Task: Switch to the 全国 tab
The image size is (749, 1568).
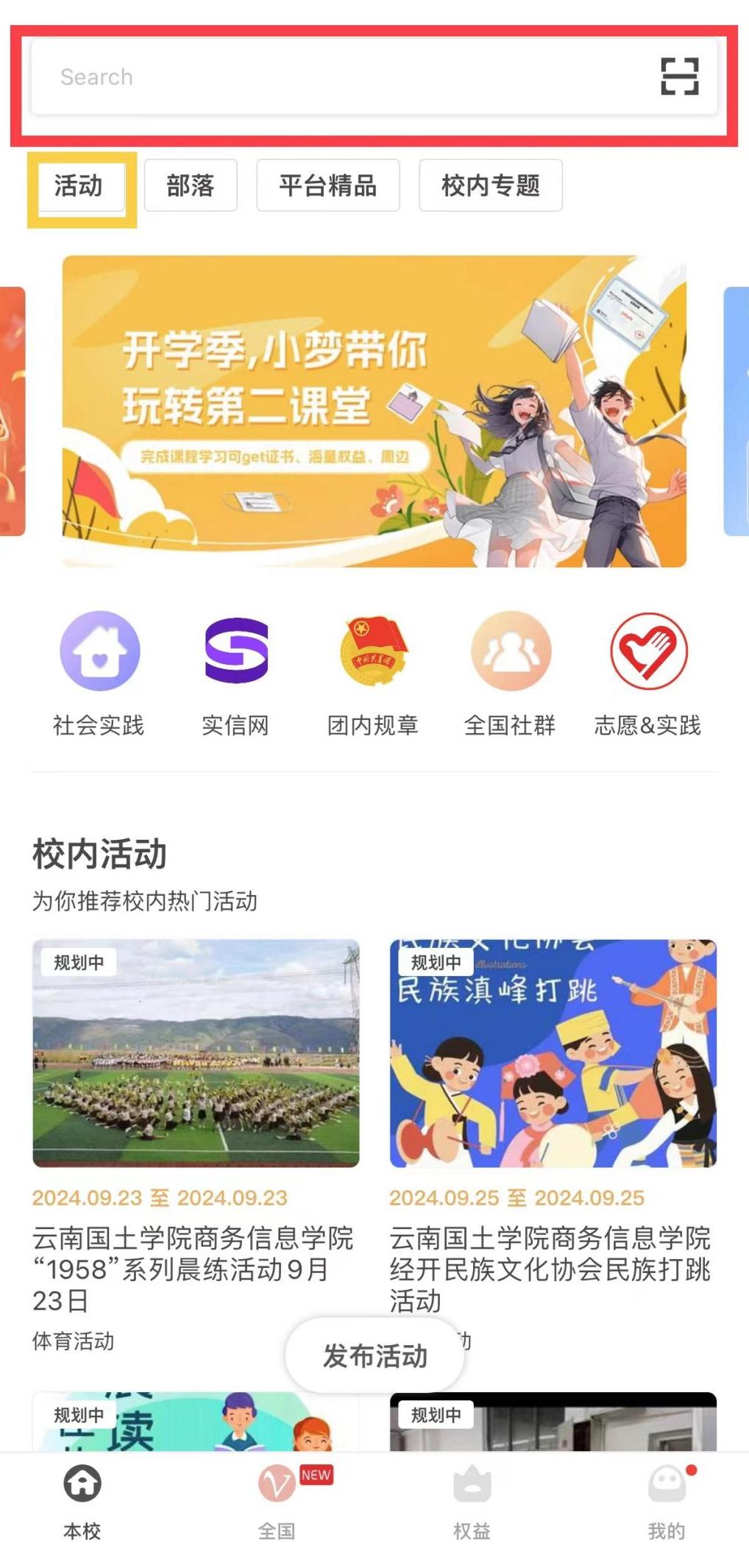Action: pyautogui.click(x=277, y=1500)
